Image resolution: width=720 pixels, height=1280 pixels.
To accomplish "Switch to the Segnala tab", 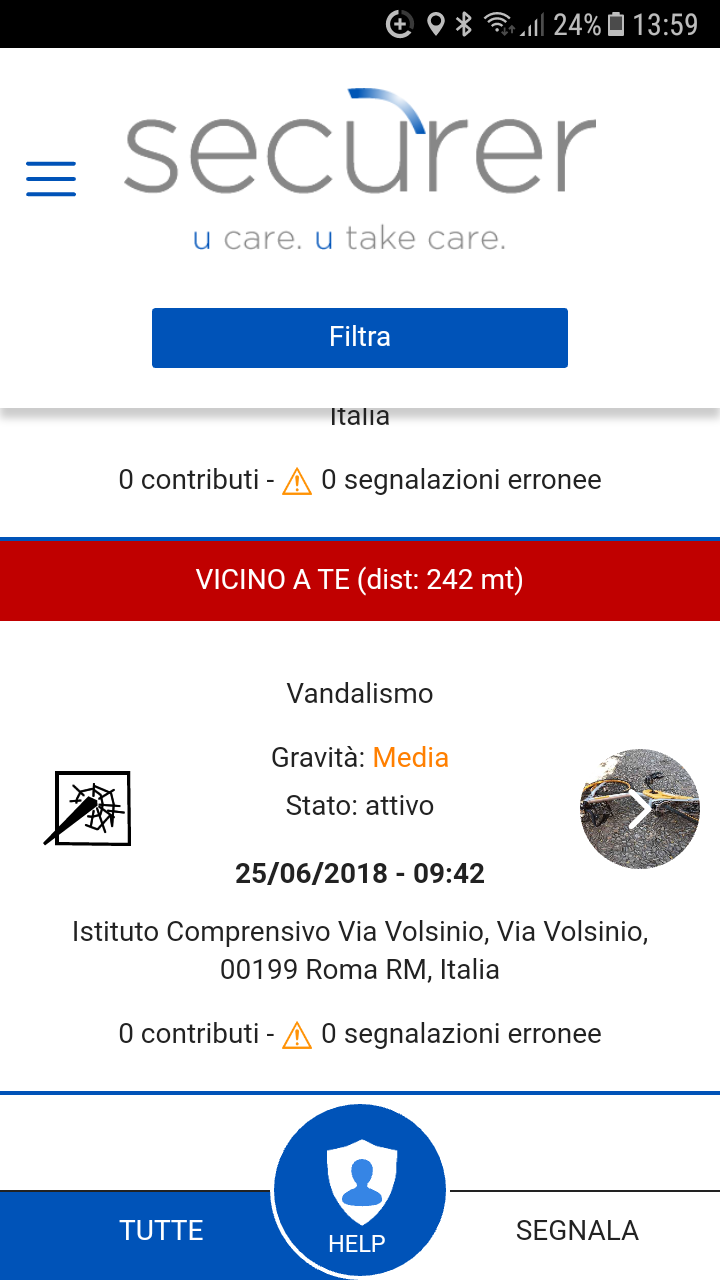I will point(577,1230).
